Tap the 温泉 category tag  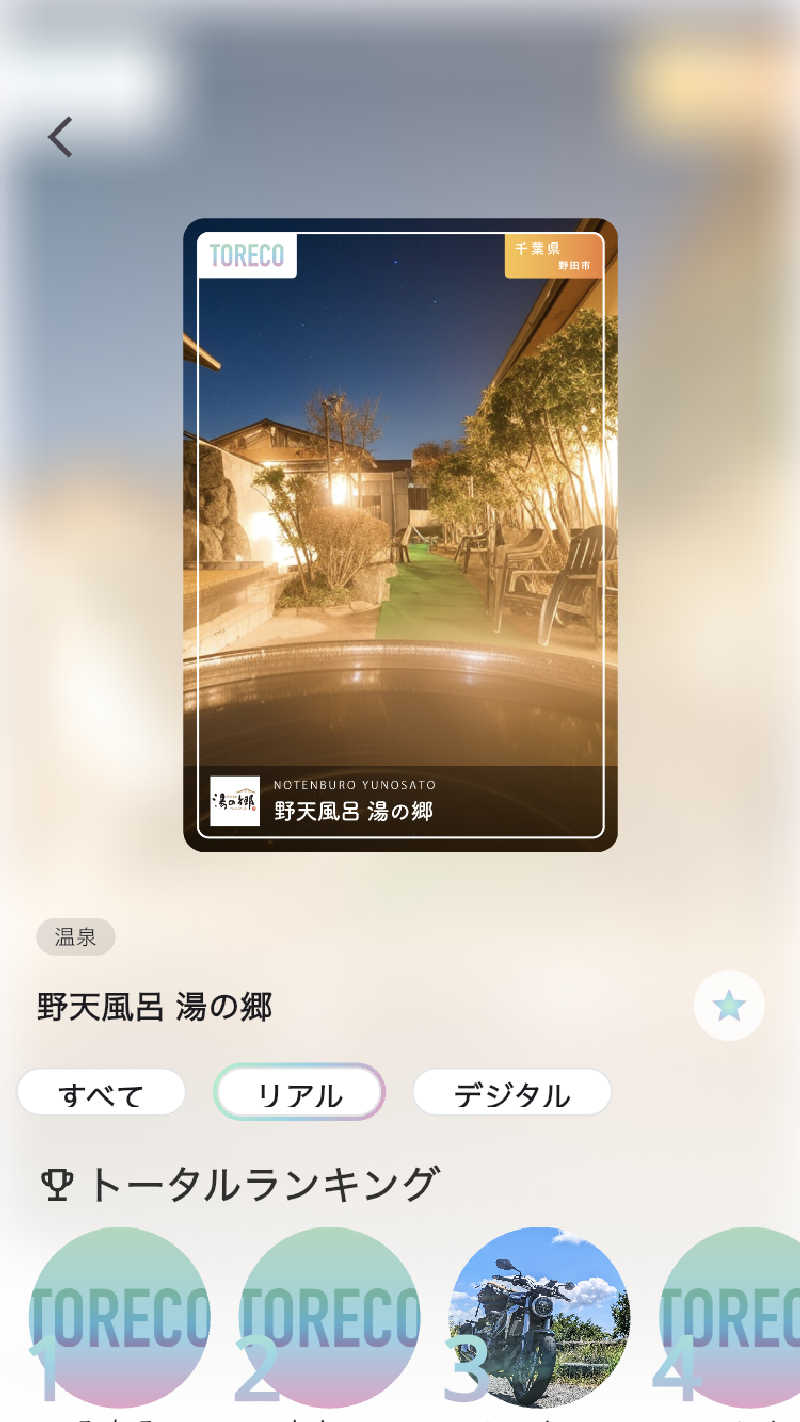pyautogui.click(x=75, y=937)
